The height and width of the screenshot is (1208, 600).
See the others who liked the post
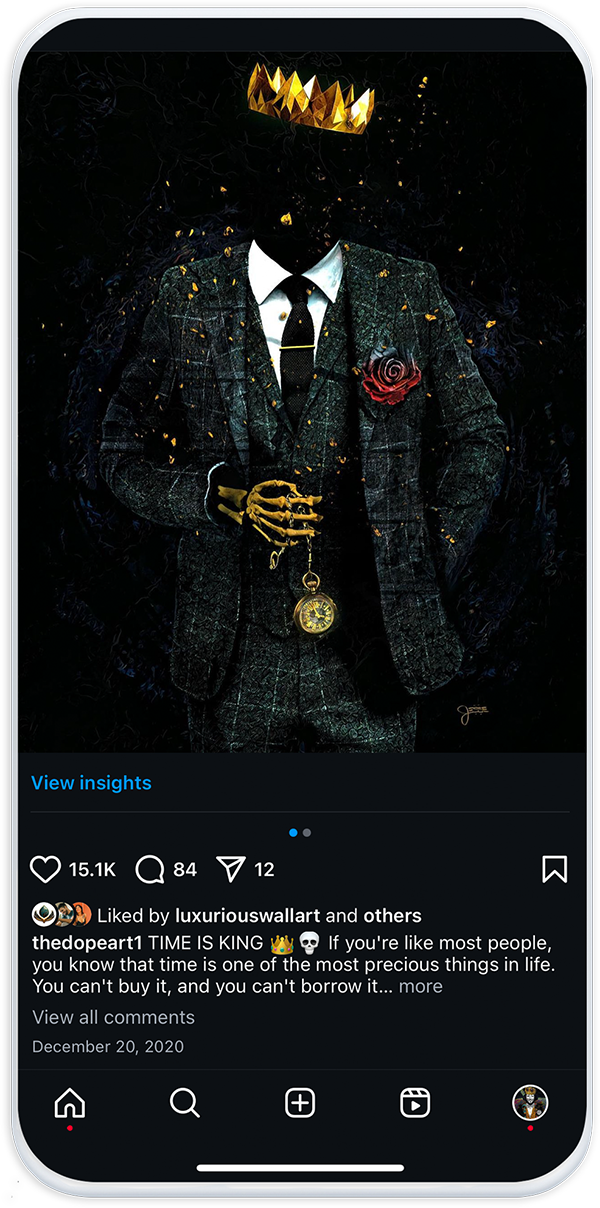click(x=392, y=915)
